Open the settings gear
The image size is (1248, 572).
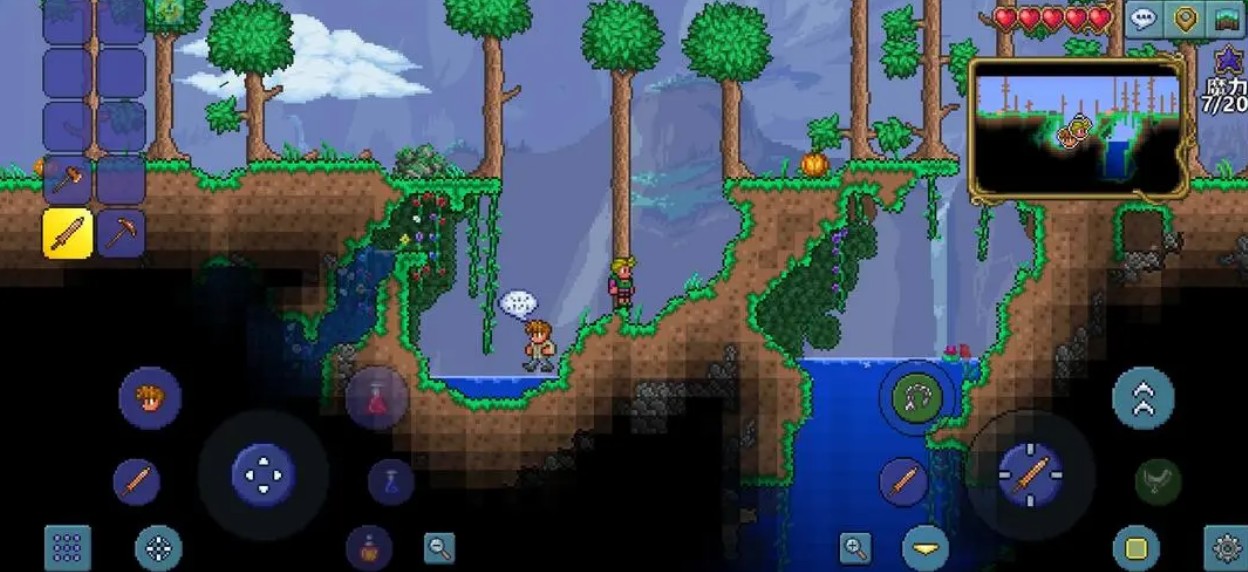point(1226,548)
